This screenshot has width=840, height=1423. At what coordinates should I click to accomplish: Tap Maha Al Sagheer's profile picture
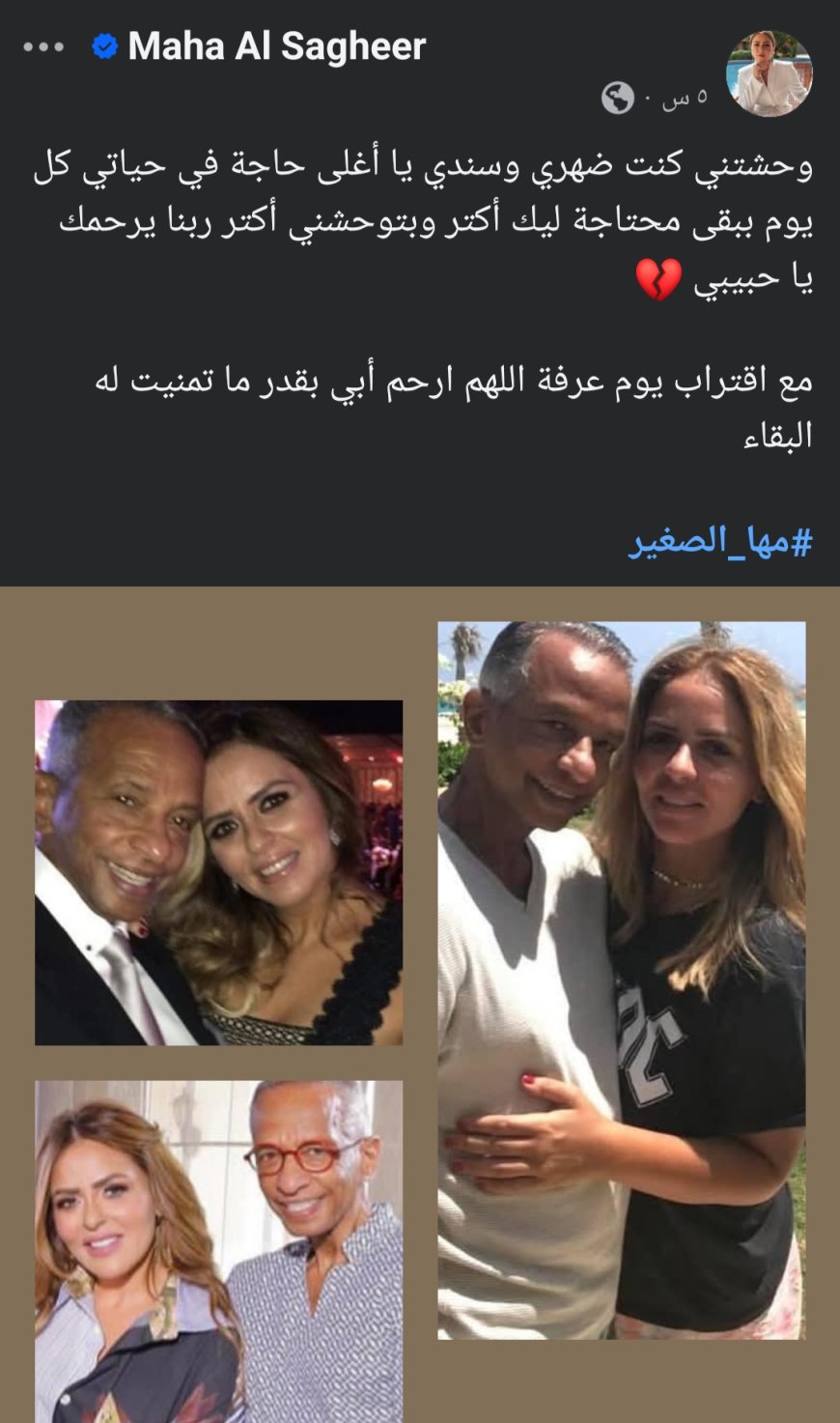(769, 73)
